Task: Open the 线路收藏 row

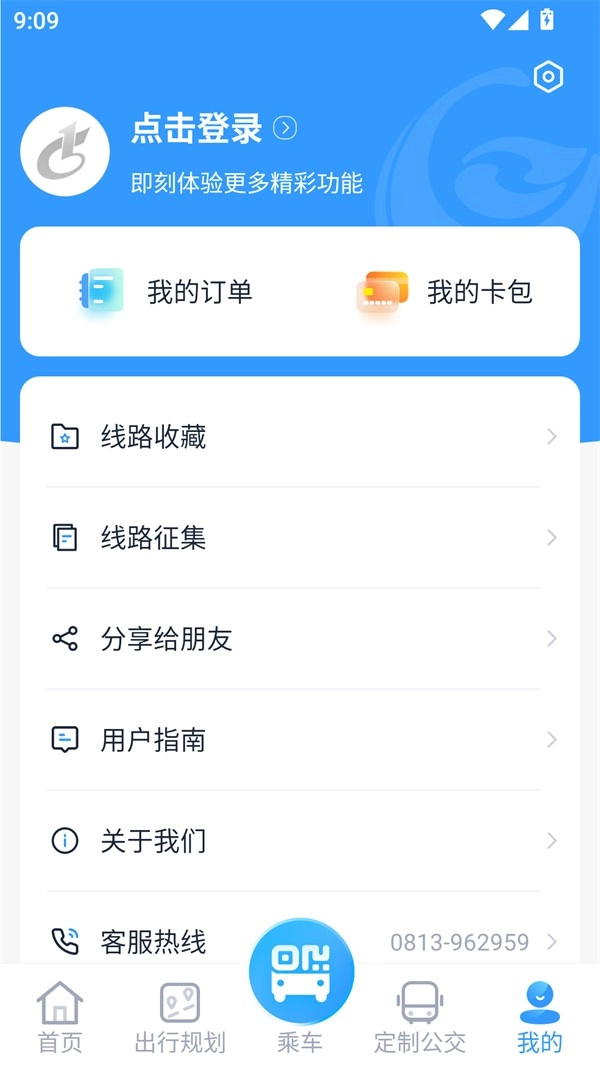Action: [x=300, y=437]
